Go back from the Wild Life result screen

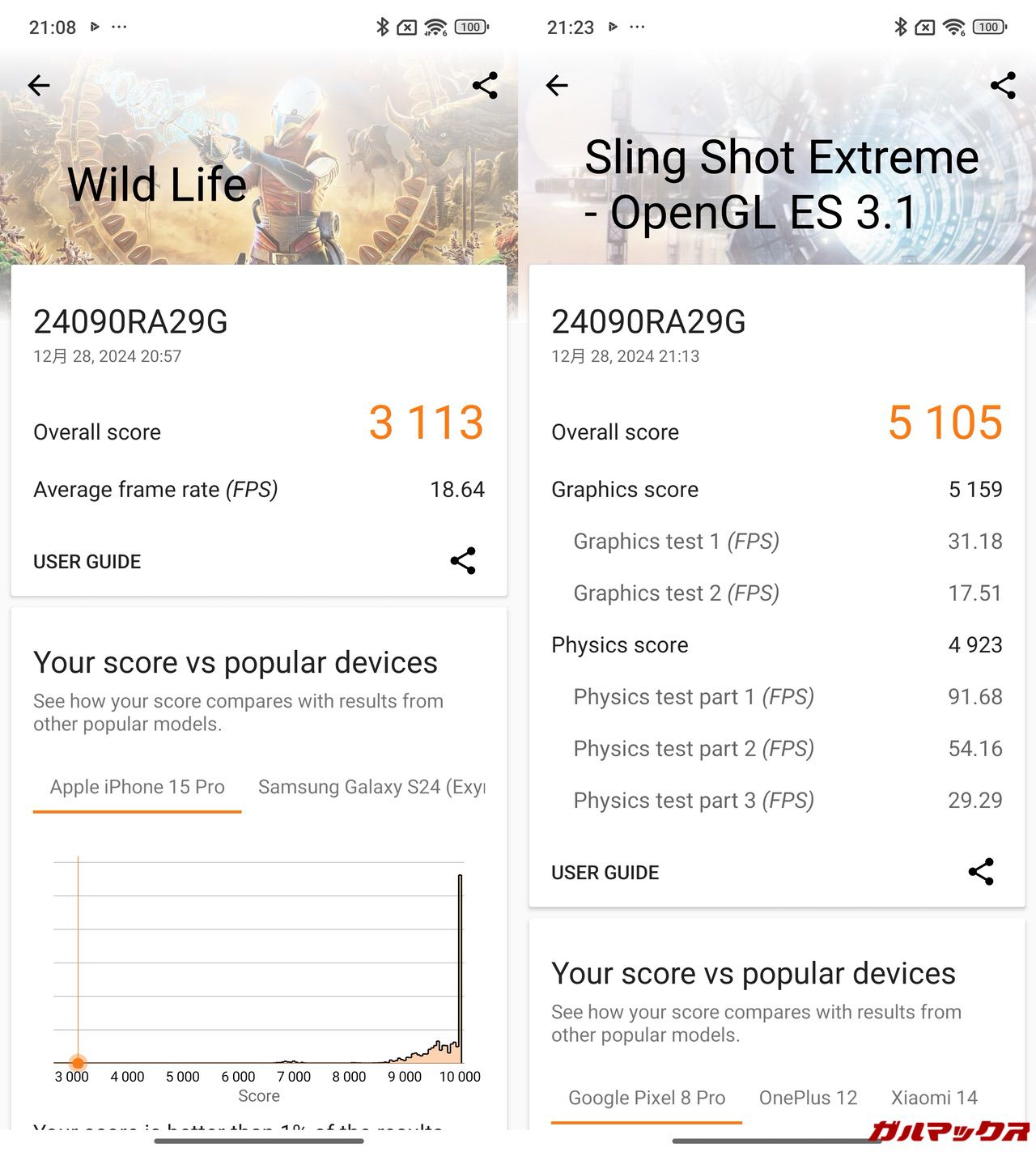(x=39, y=85)
